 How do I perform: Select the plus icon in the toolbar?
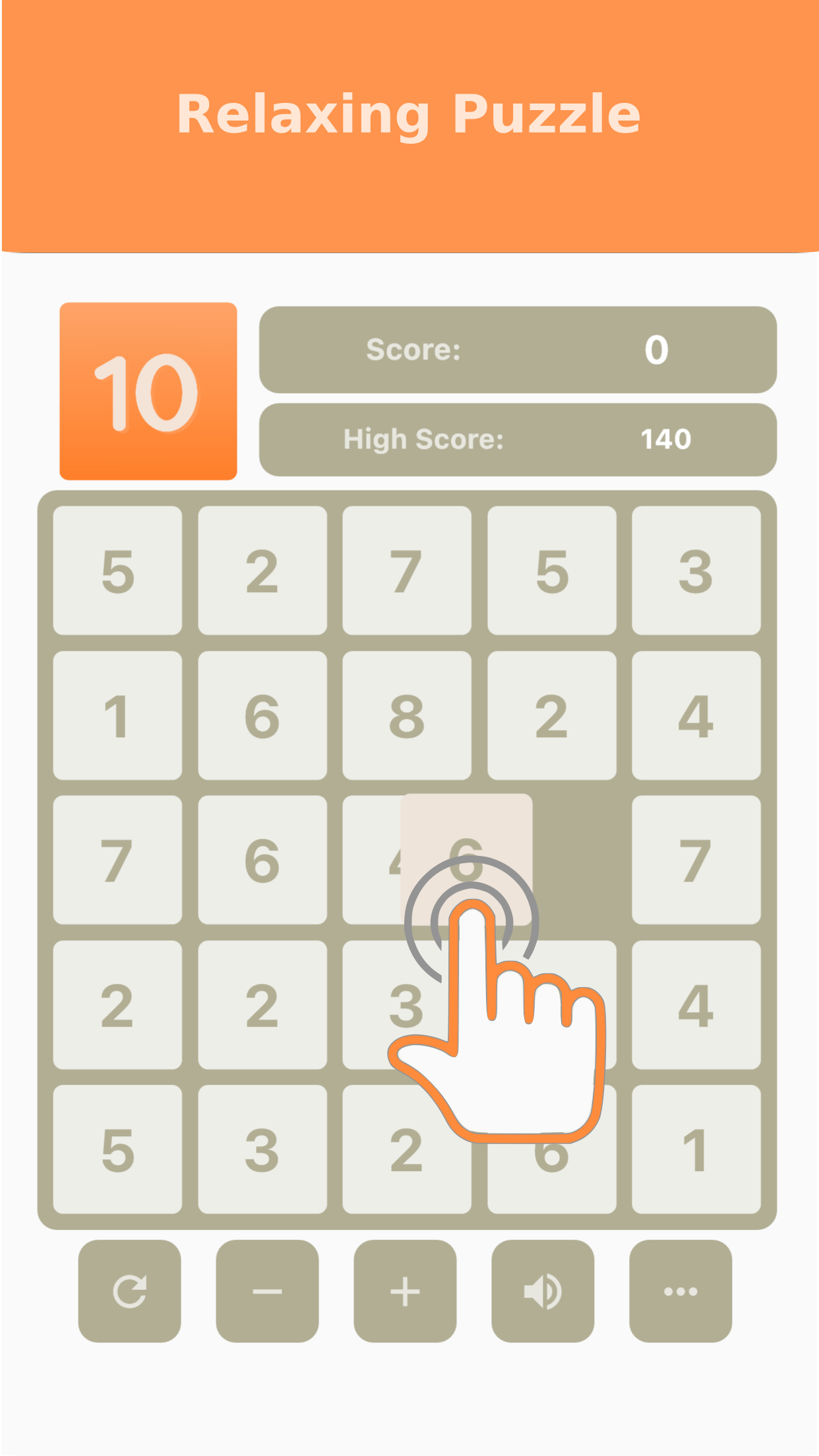404,1290
